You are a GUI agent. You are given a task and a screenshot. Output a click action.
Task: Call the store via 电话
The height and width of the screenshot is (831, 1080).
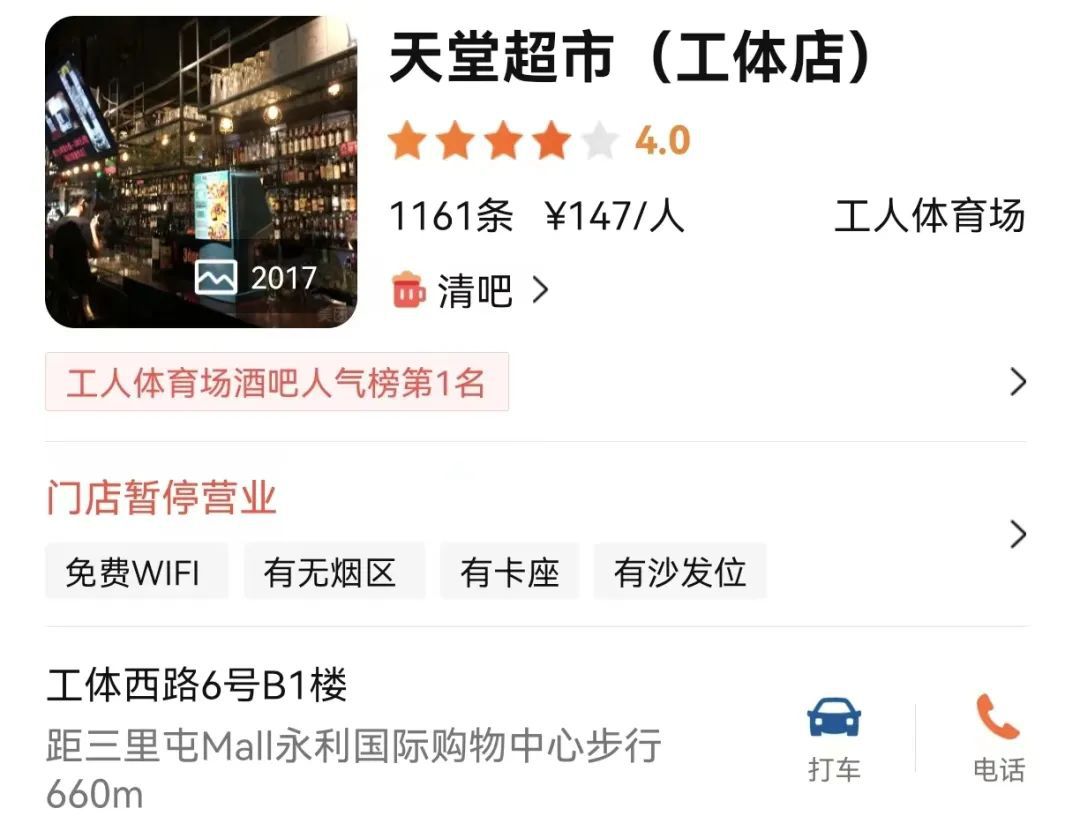(998, 720)
